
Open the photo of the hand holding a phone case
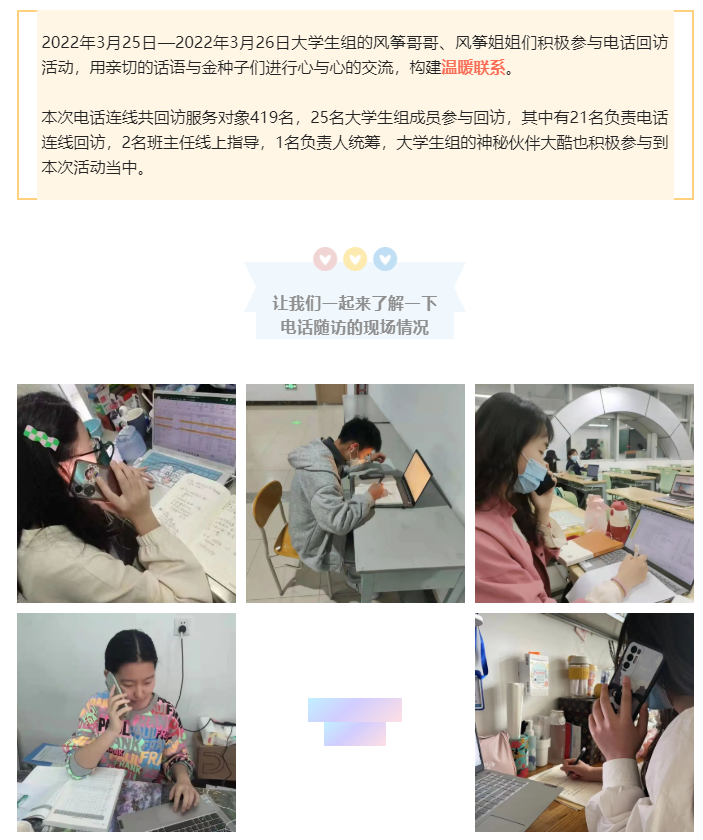point(584,722)
